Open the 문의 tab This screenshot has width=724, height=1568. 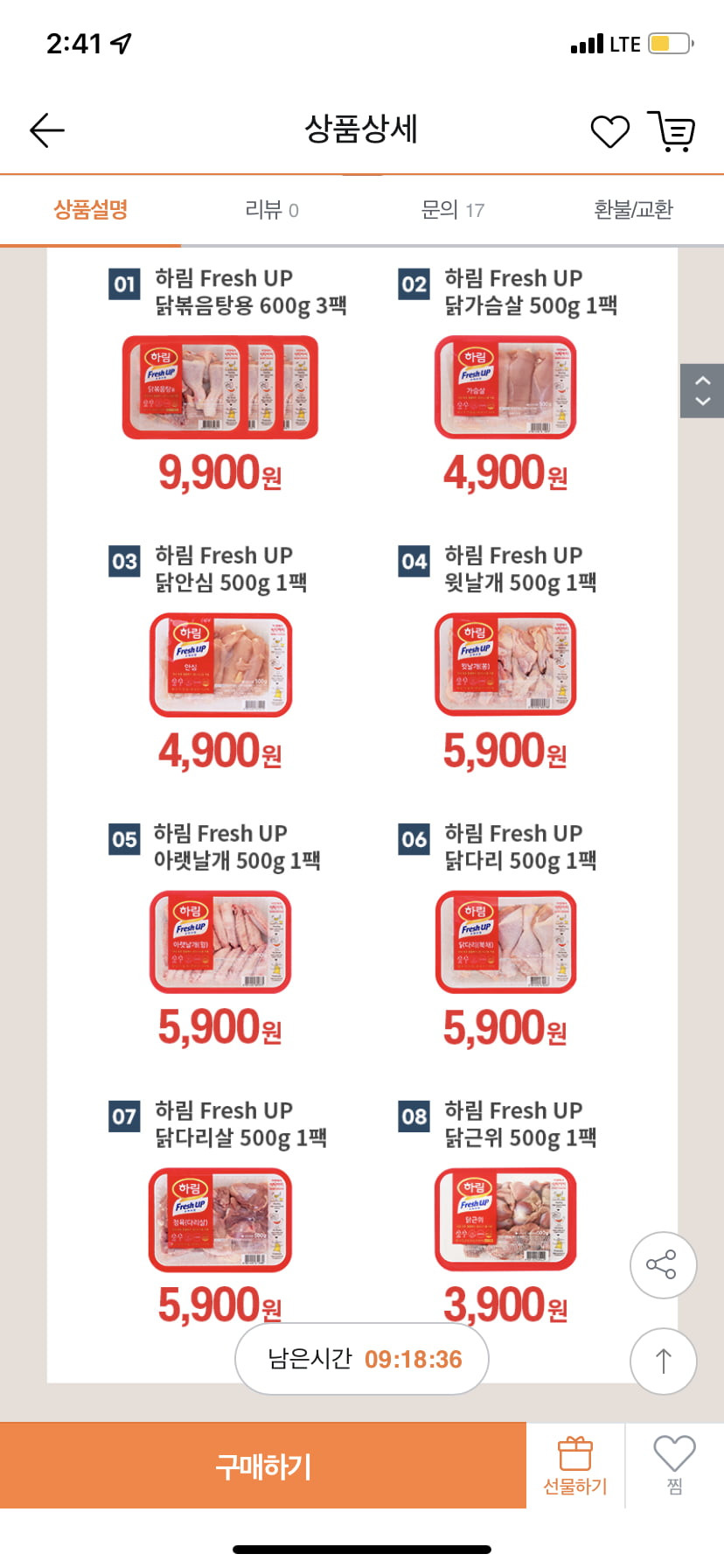453,210
